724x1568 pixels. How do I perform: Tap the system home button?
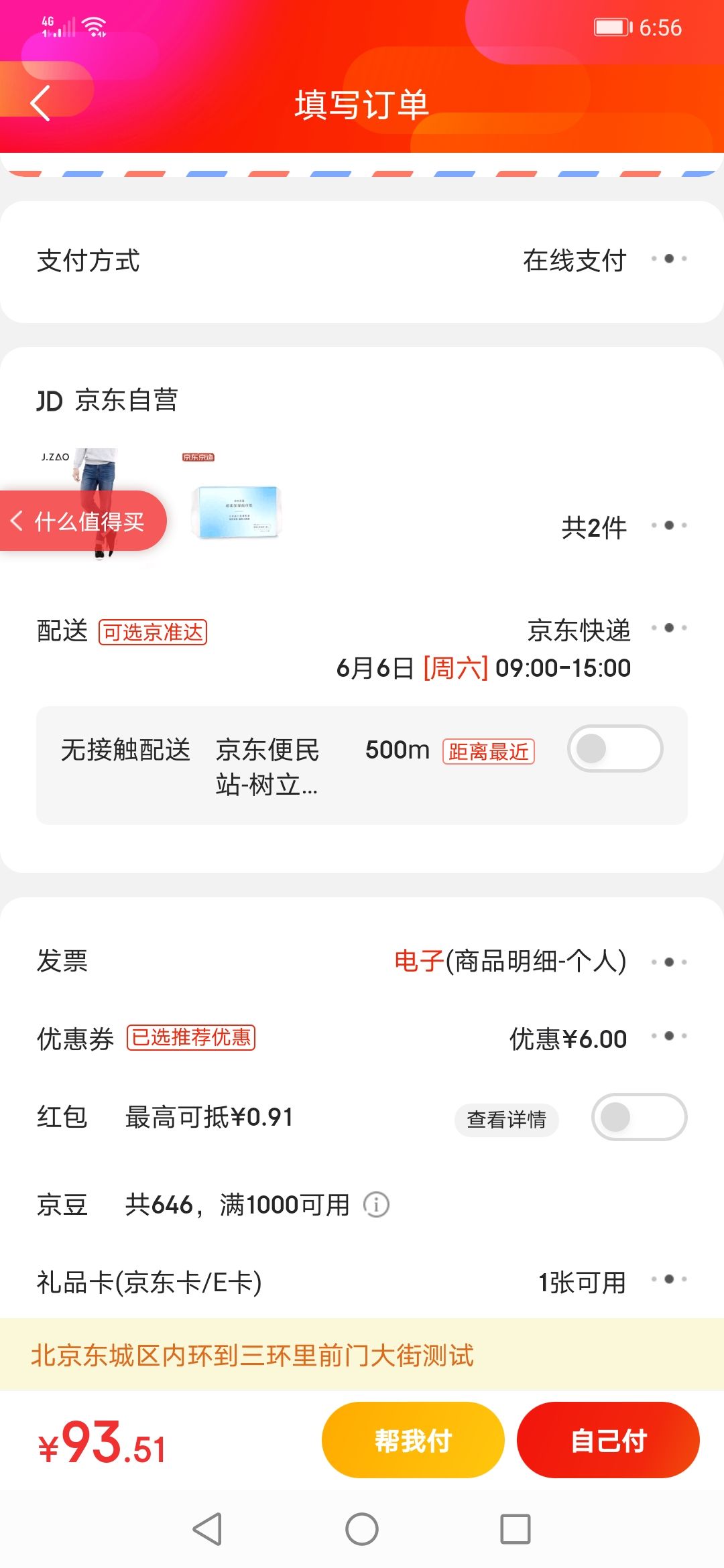coord(362,1530)
